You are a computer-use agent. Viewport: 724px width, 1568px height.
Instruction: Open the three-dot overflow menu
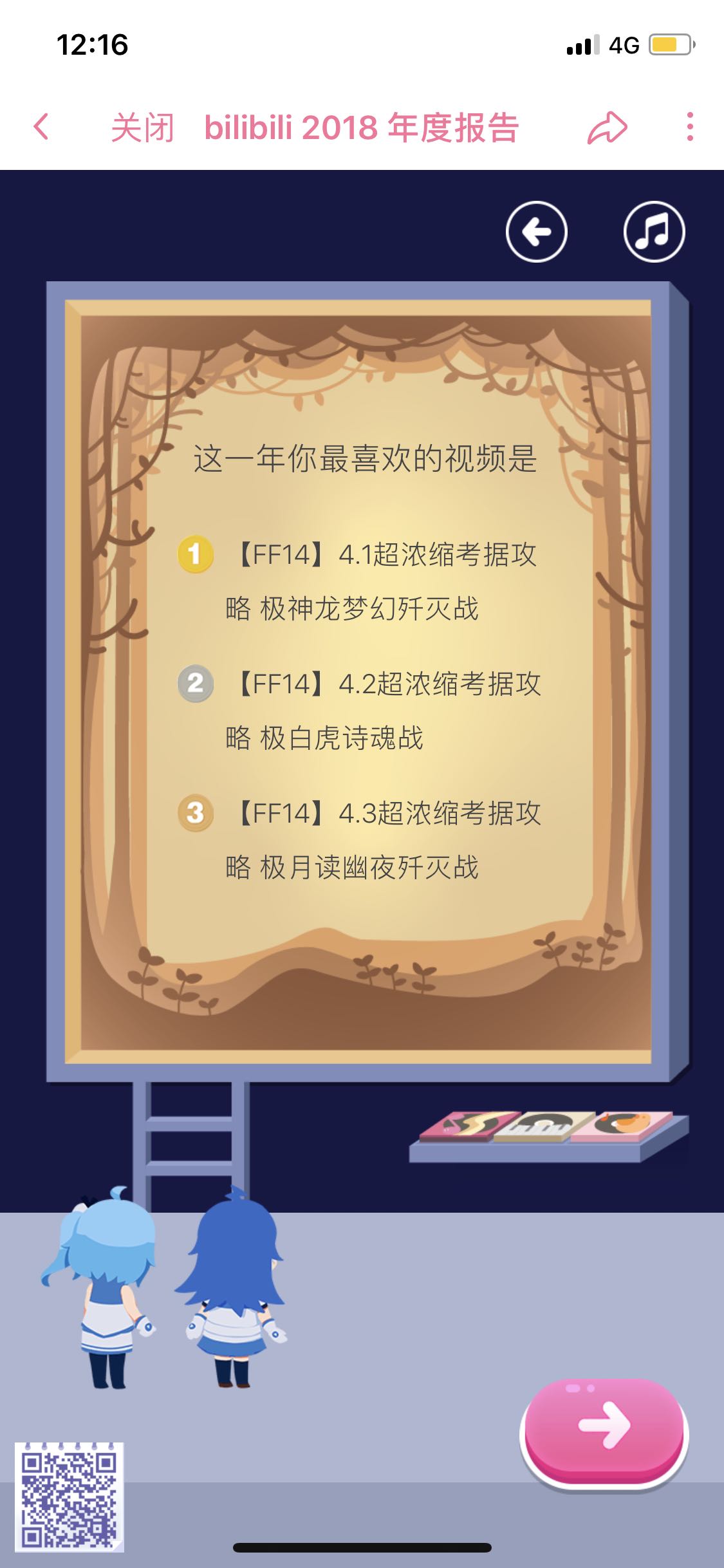pos(690,127)
